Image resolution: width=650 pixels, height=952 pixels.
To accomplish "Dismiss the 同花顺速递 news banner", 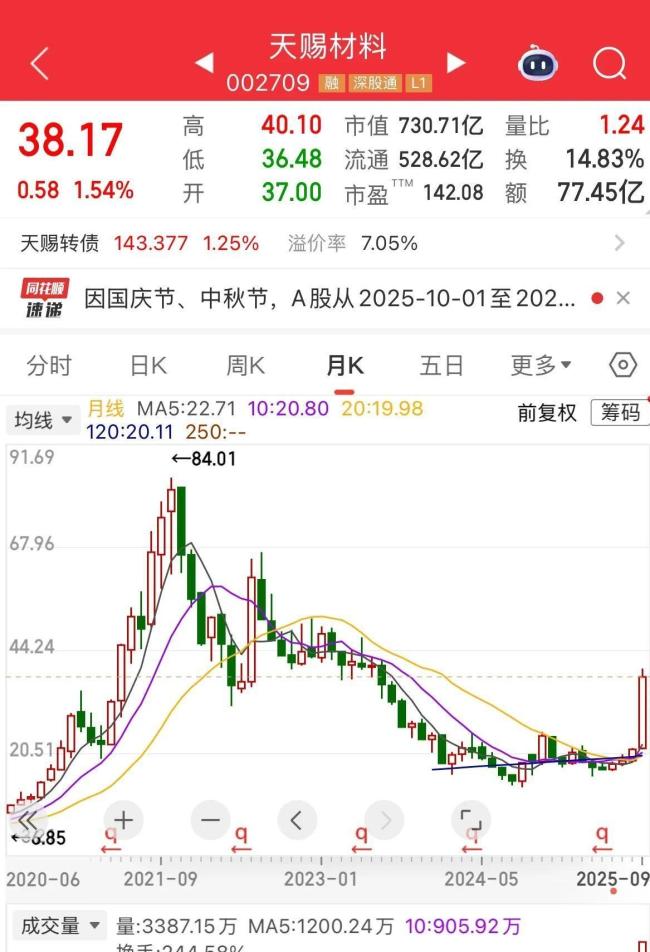I will pos(623,298).
